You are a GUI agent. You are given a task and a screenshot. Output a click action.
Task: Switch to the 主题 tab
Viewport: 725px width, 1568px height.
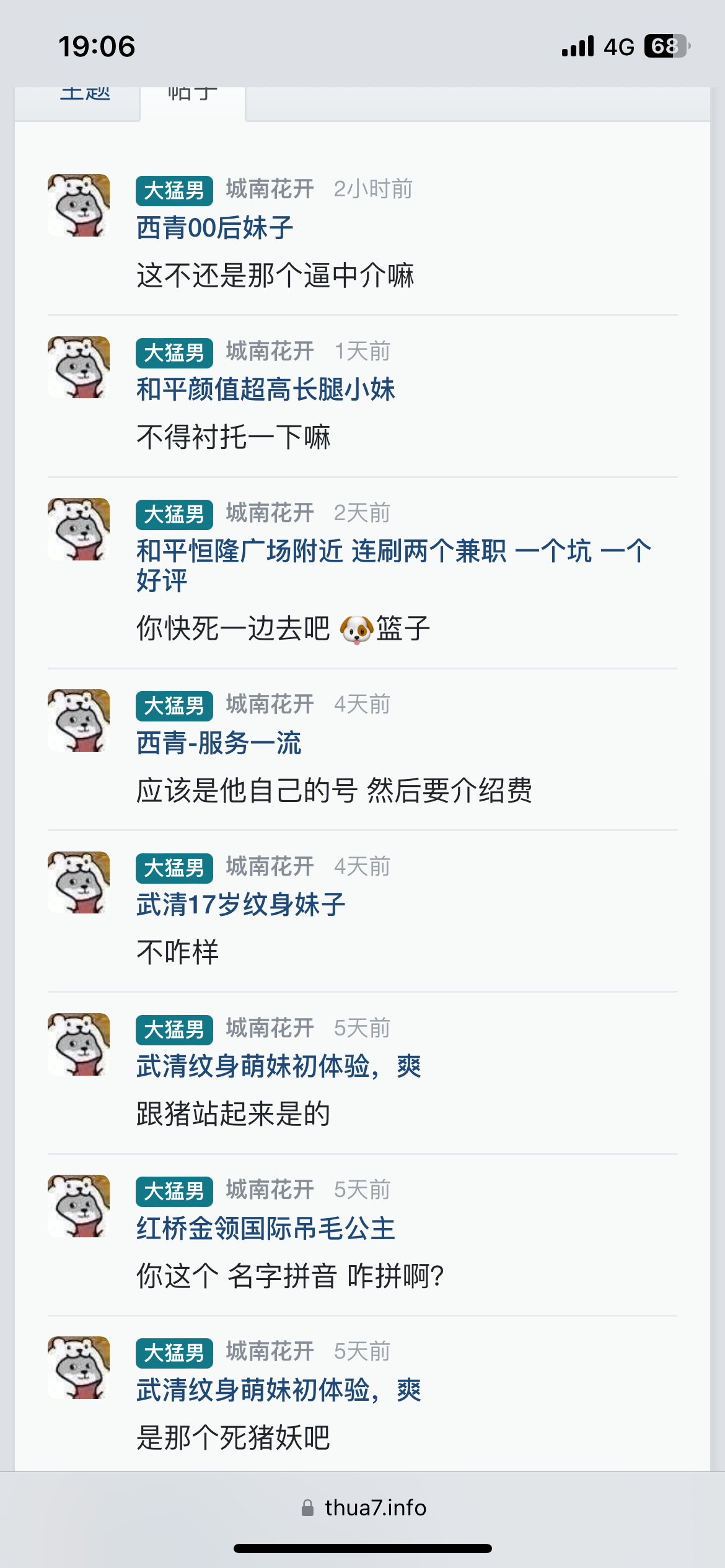(x=85, y=97)
